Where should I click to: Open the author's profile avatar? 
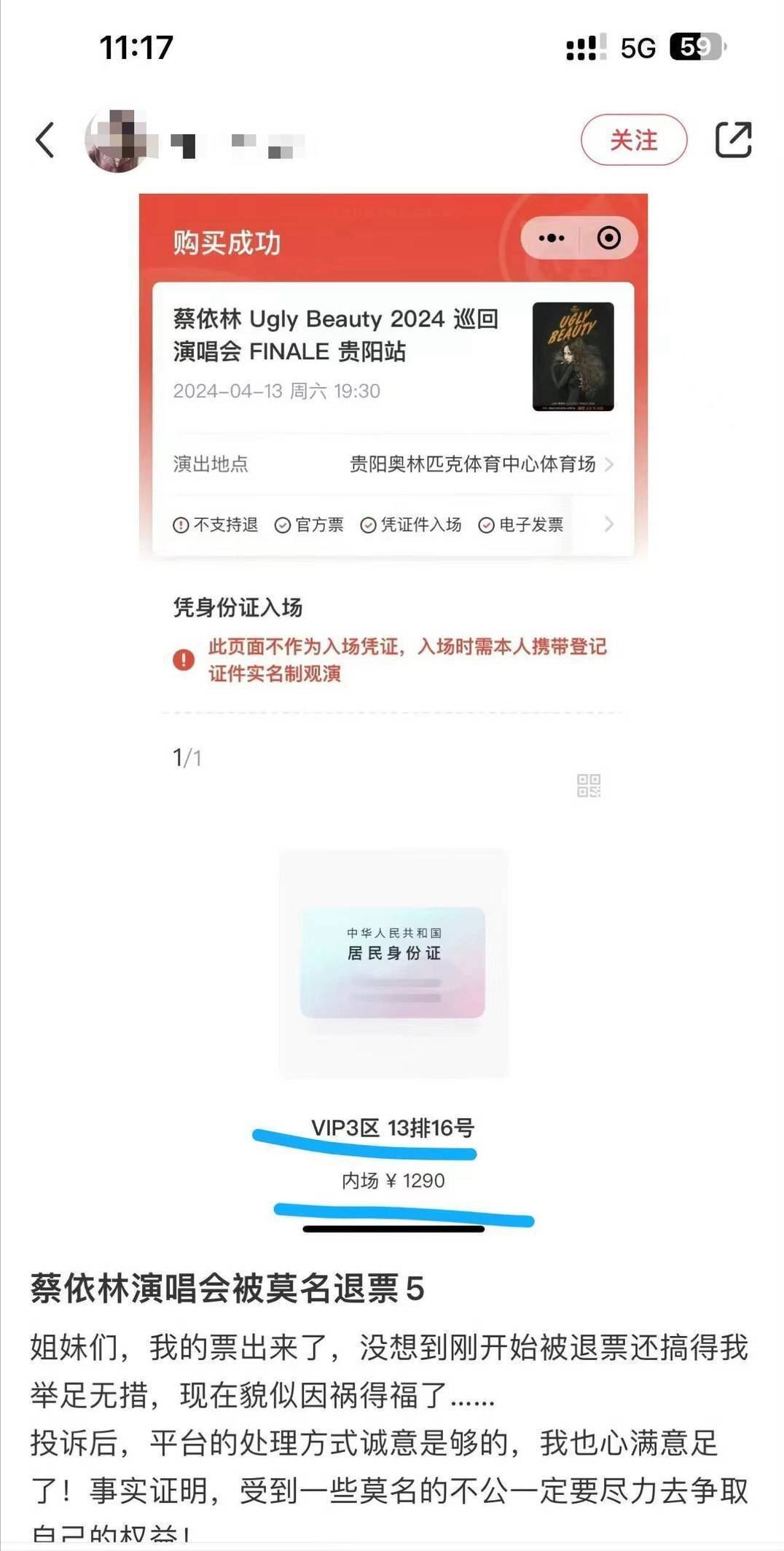(x=115, y=141)
